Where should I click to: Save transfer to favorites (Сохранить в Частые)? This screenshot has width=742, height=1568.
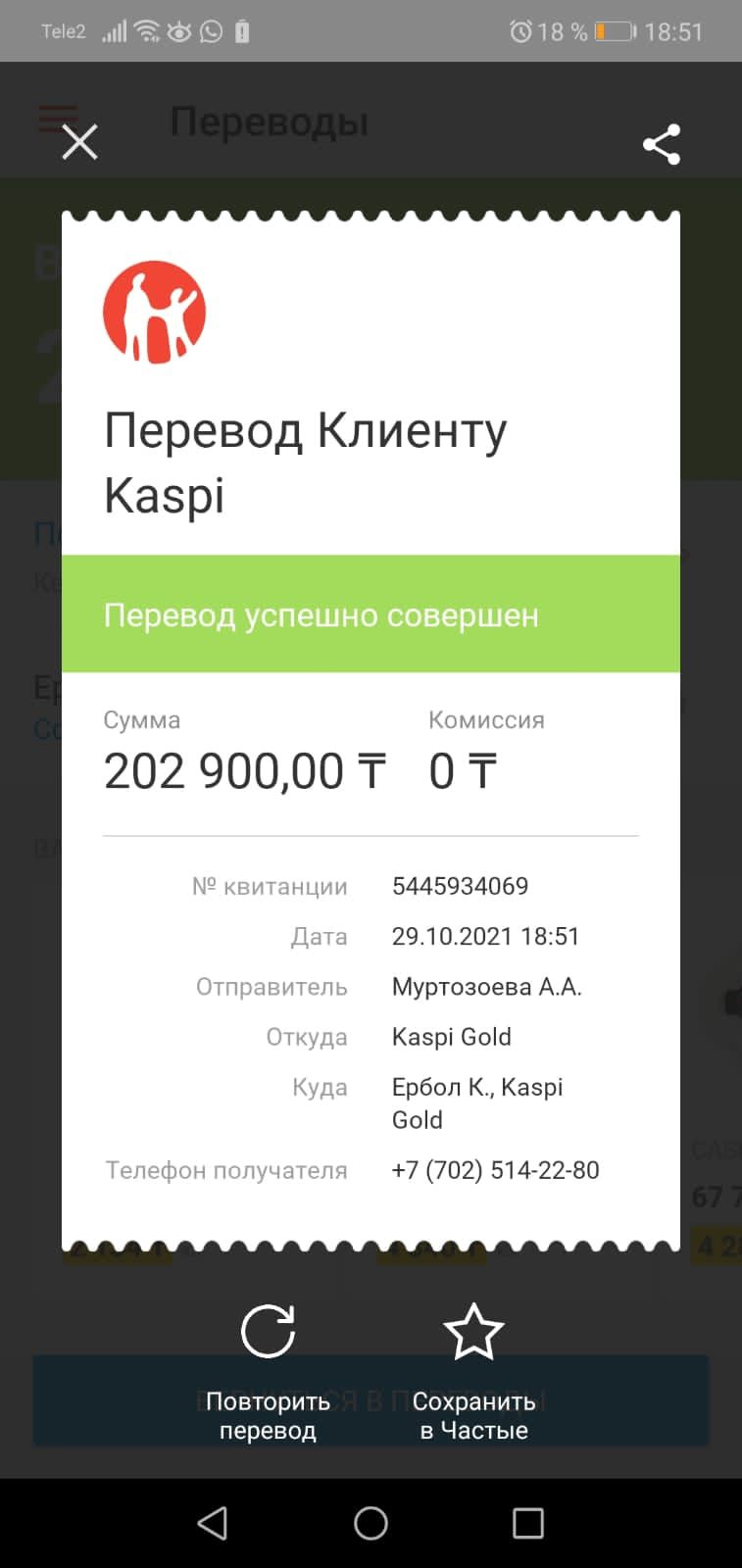[473, 1370]
